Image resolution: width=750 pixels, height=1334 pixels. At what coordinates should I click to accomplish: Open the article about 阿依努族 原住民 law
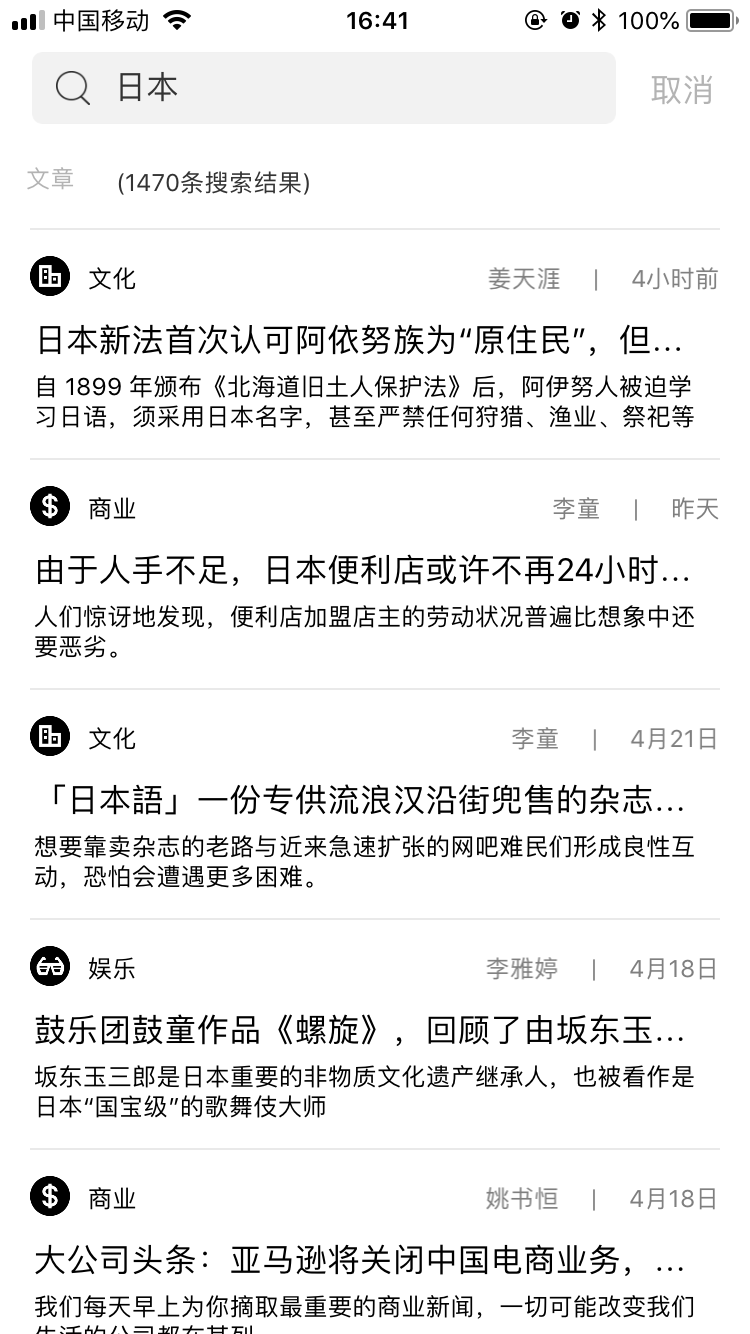360,341
